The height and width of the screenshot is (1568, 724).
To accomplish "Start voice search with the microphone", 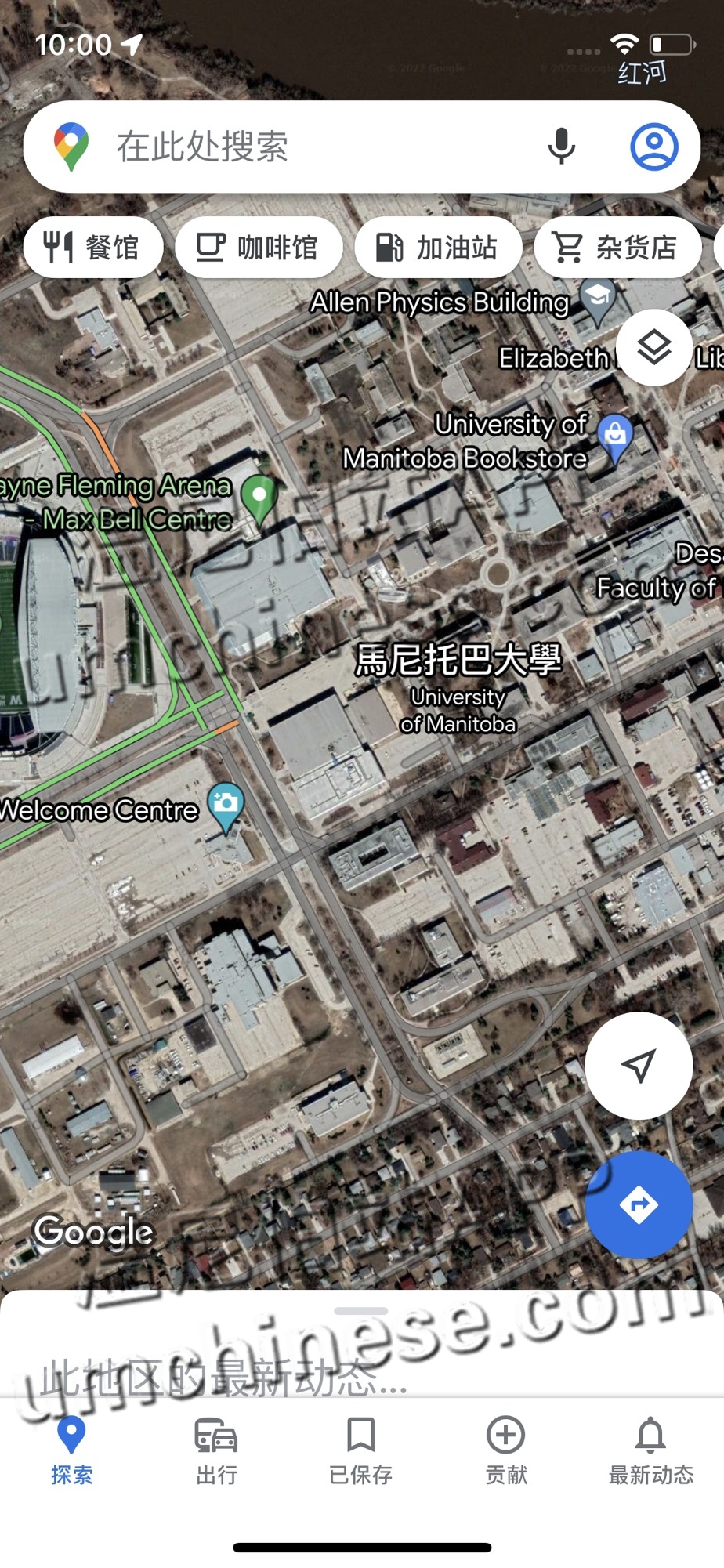I will point(561,147).
